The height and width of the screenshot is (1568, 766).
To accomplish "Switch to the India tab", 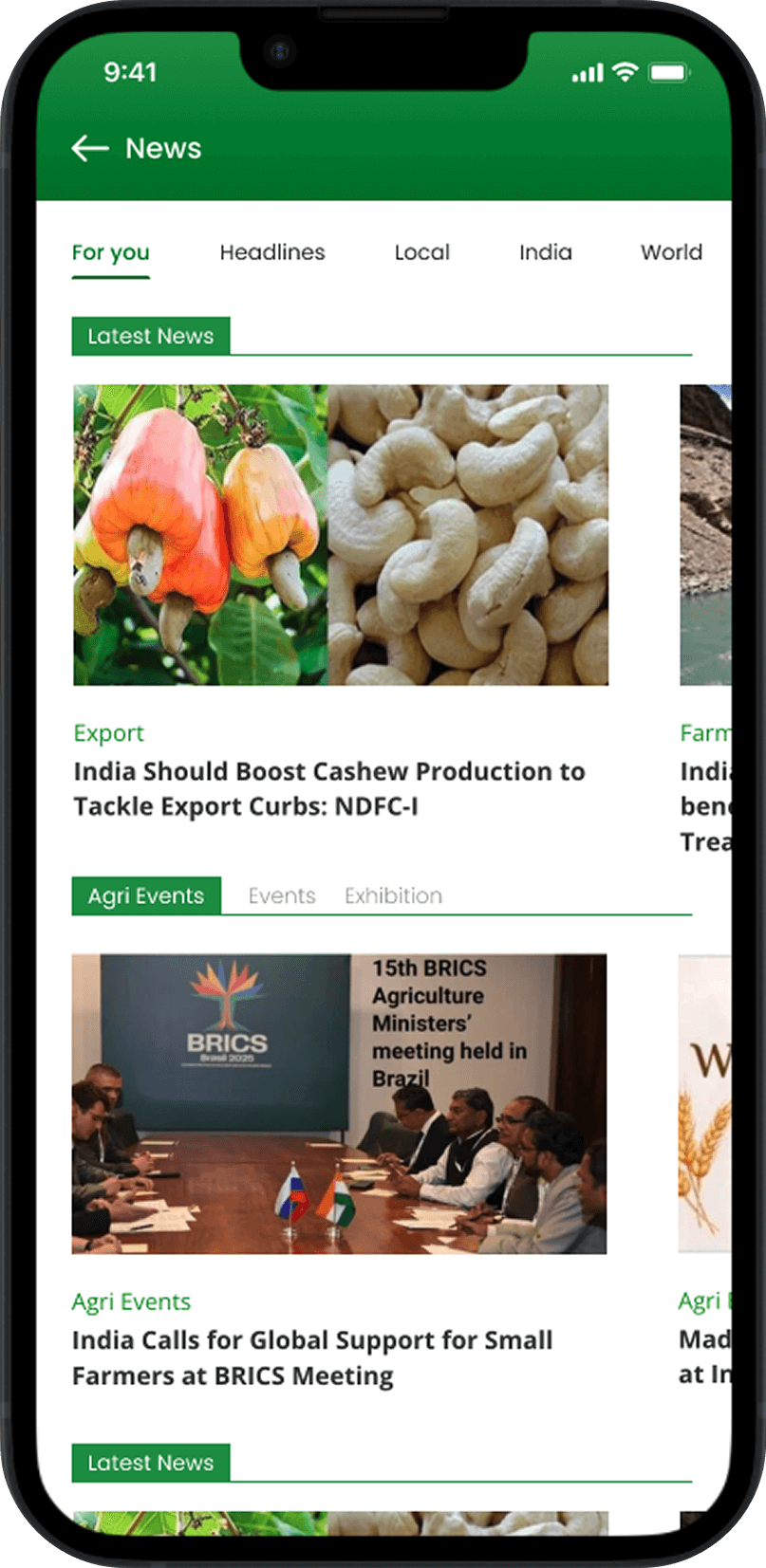I will 545,252.
